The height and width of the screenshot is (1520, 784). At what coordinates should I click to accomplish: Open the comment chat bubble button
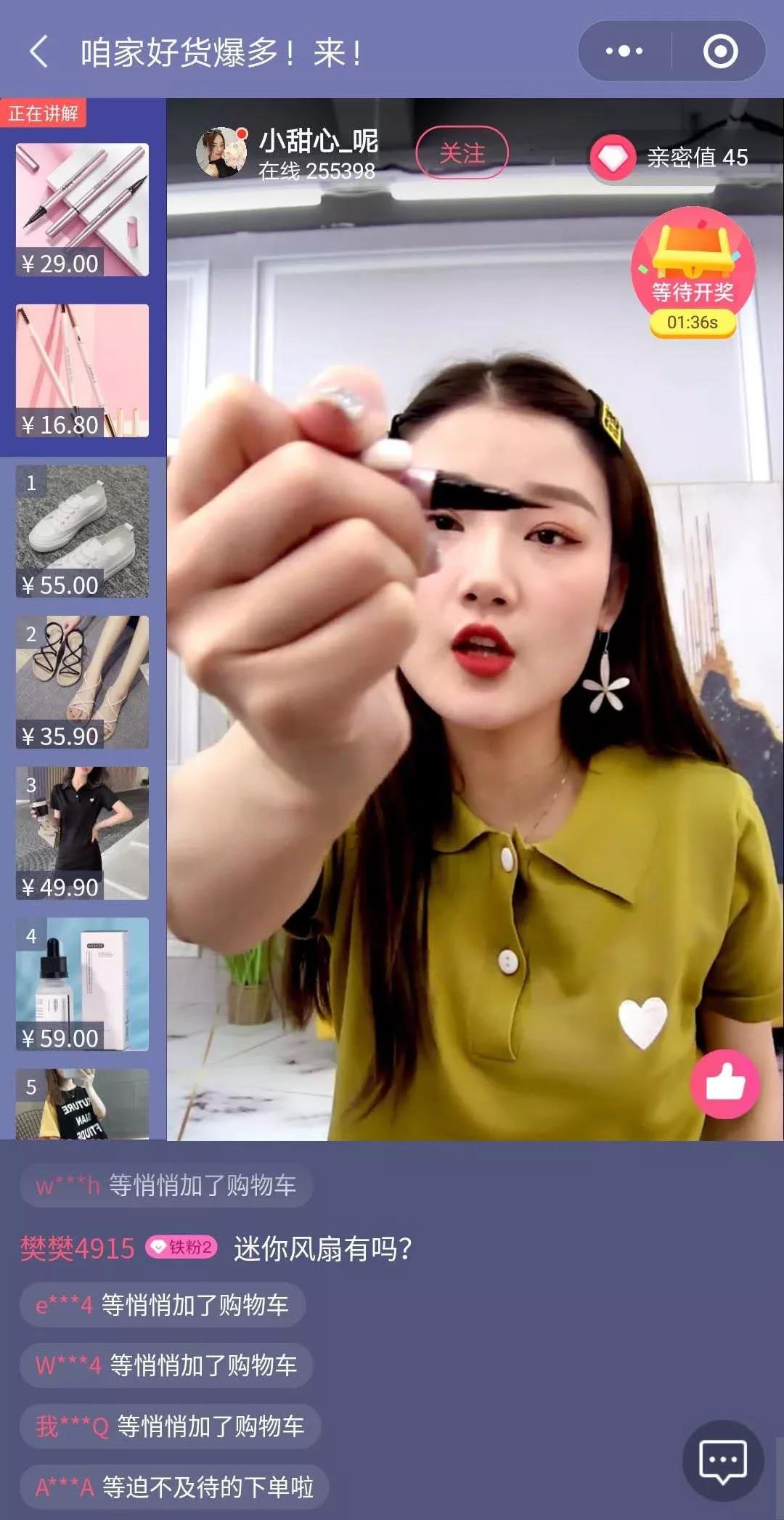point(722,1460)
